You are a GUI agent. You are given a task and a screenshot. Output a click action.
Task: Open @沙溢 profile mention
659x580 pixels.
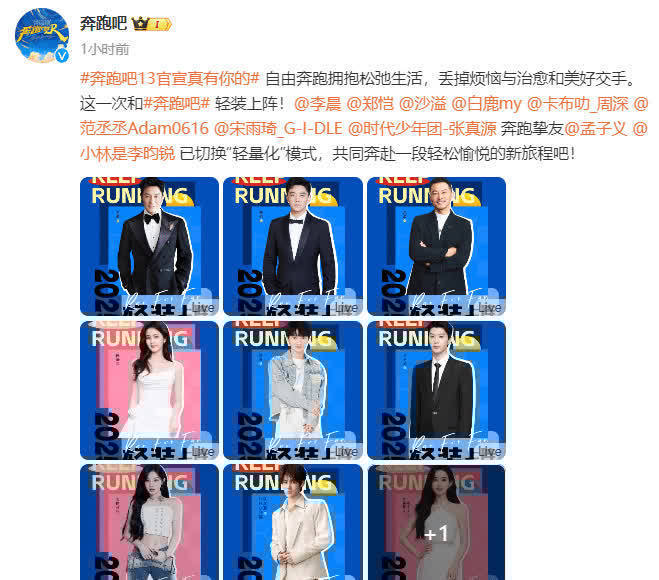point(422,103)
